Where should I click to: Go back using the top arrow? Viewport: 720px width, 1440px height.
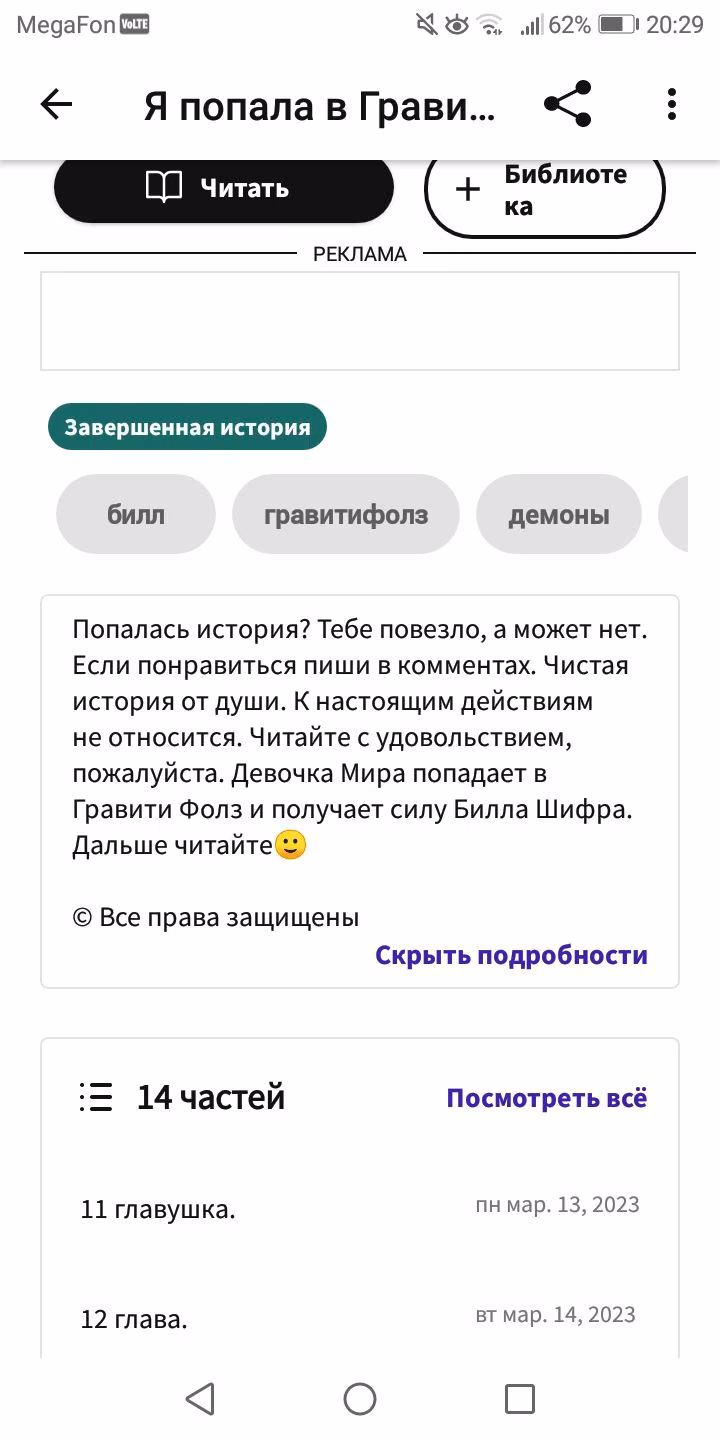point(57,105)
